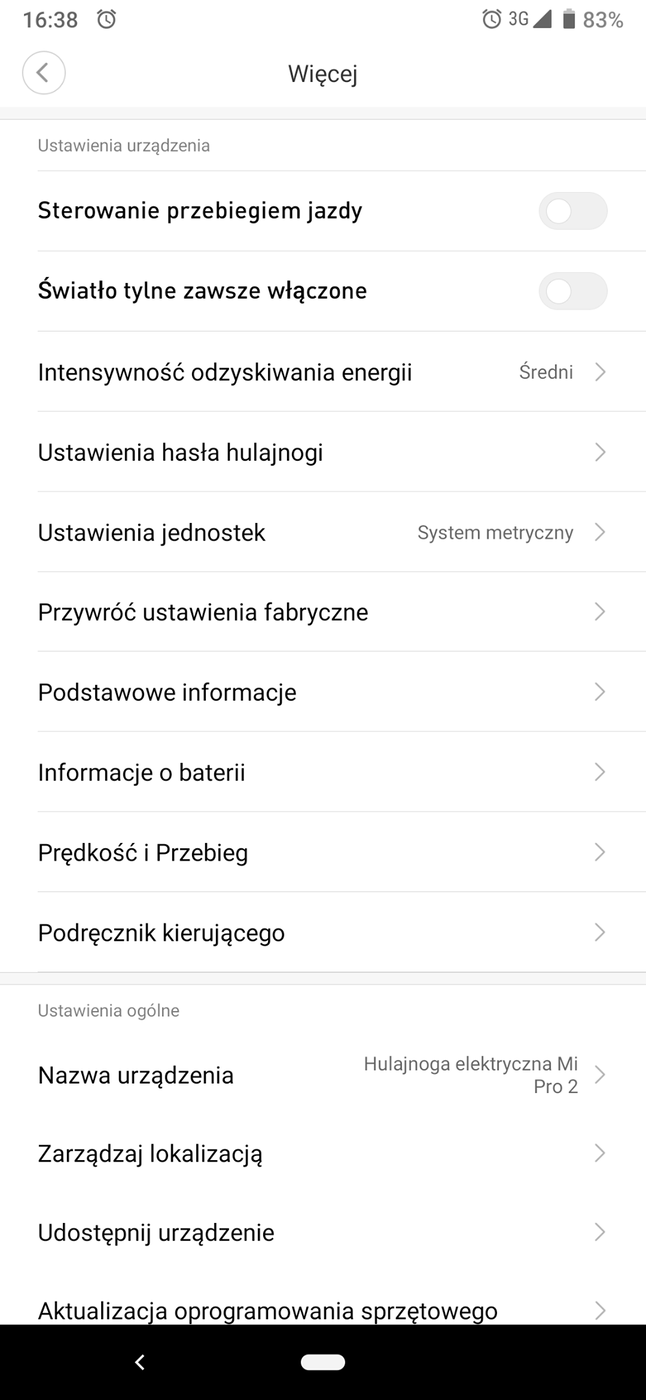This screenshot has width=646, height=1400.
Task: Open Intensywność odzyskiwania energii setting
Action: pos(322,372)
